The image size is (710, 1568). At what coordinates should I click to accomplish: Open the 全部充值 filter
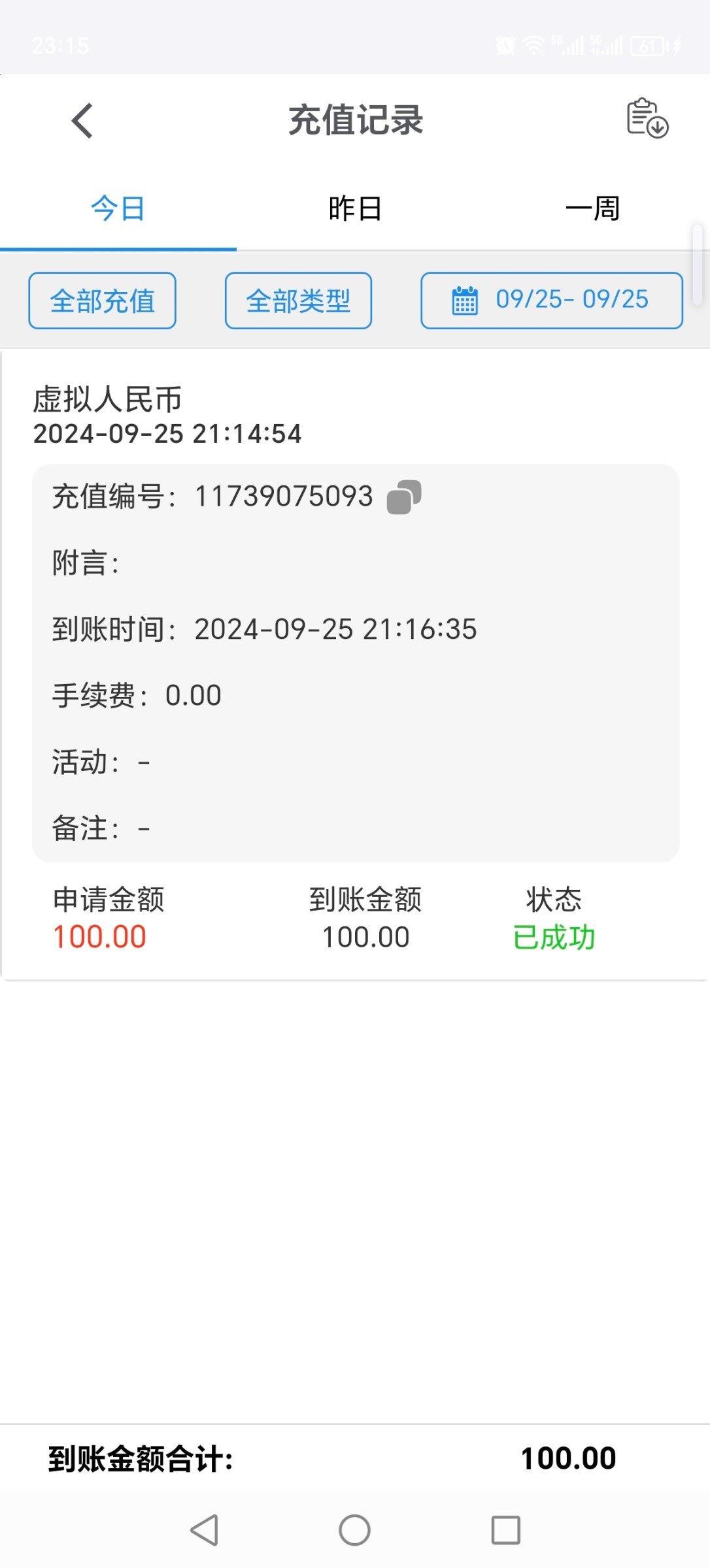pos(103,301)
